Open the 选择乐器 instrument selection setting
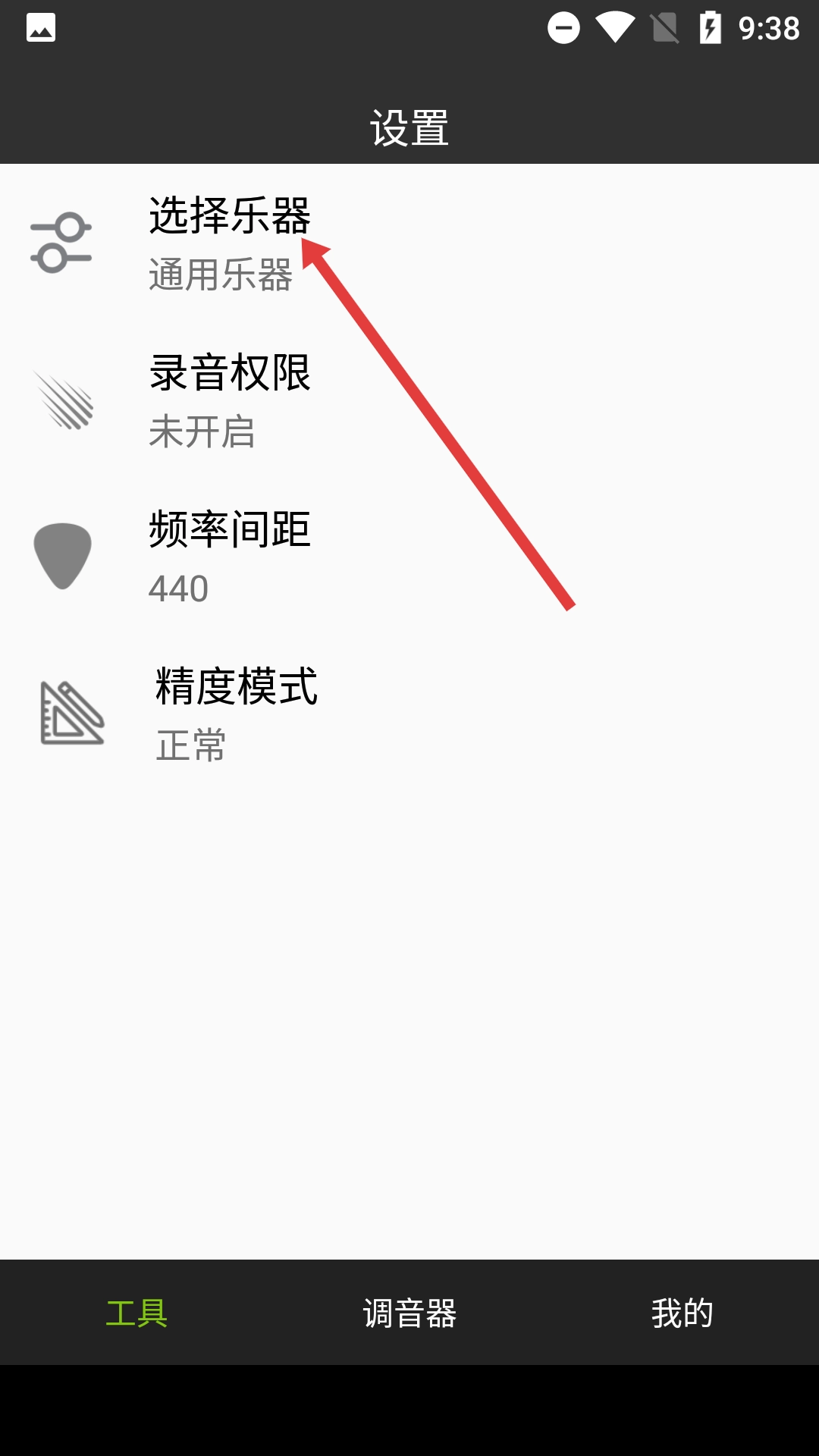Viewport: 819px width, 1456px height. [229, 243]
